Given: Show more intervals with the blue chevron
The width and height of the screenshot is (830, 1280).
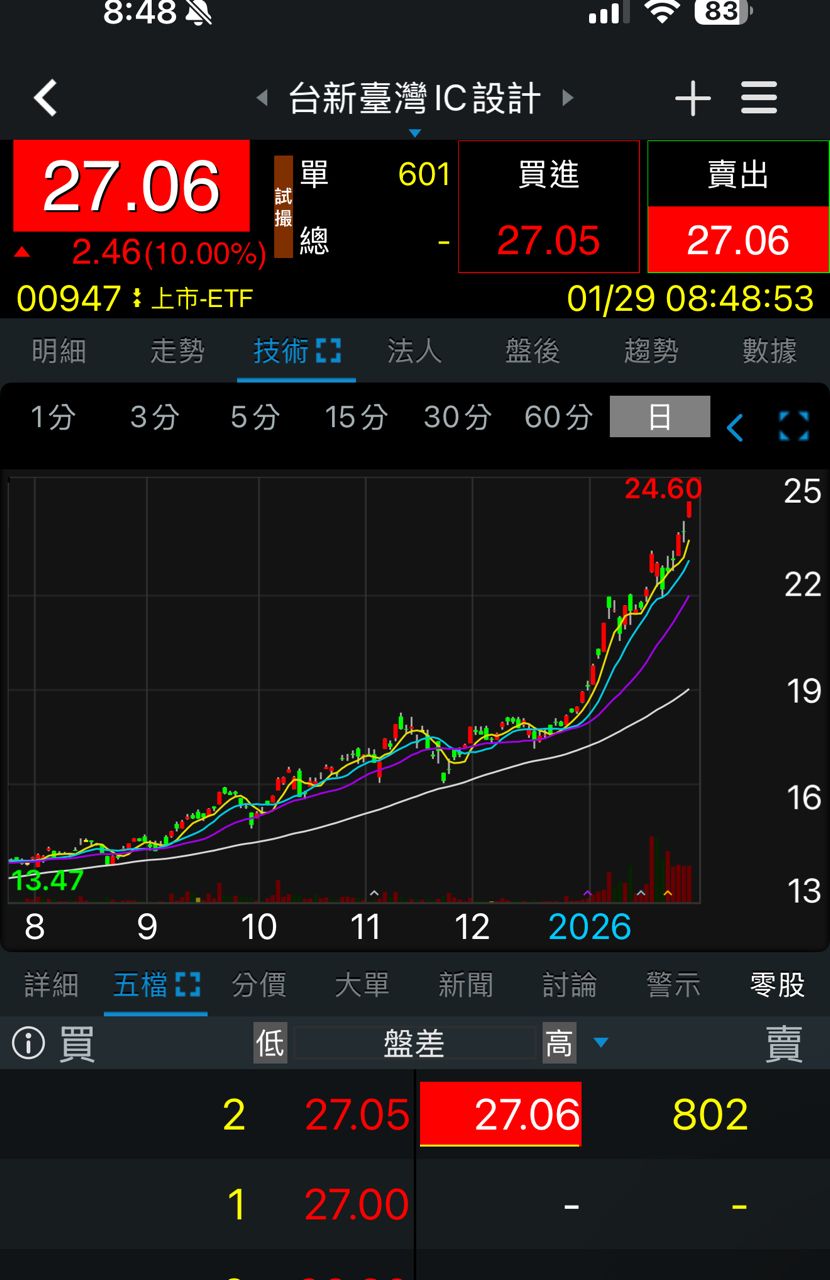Looking at the screenshot, I should coord(735,428).
